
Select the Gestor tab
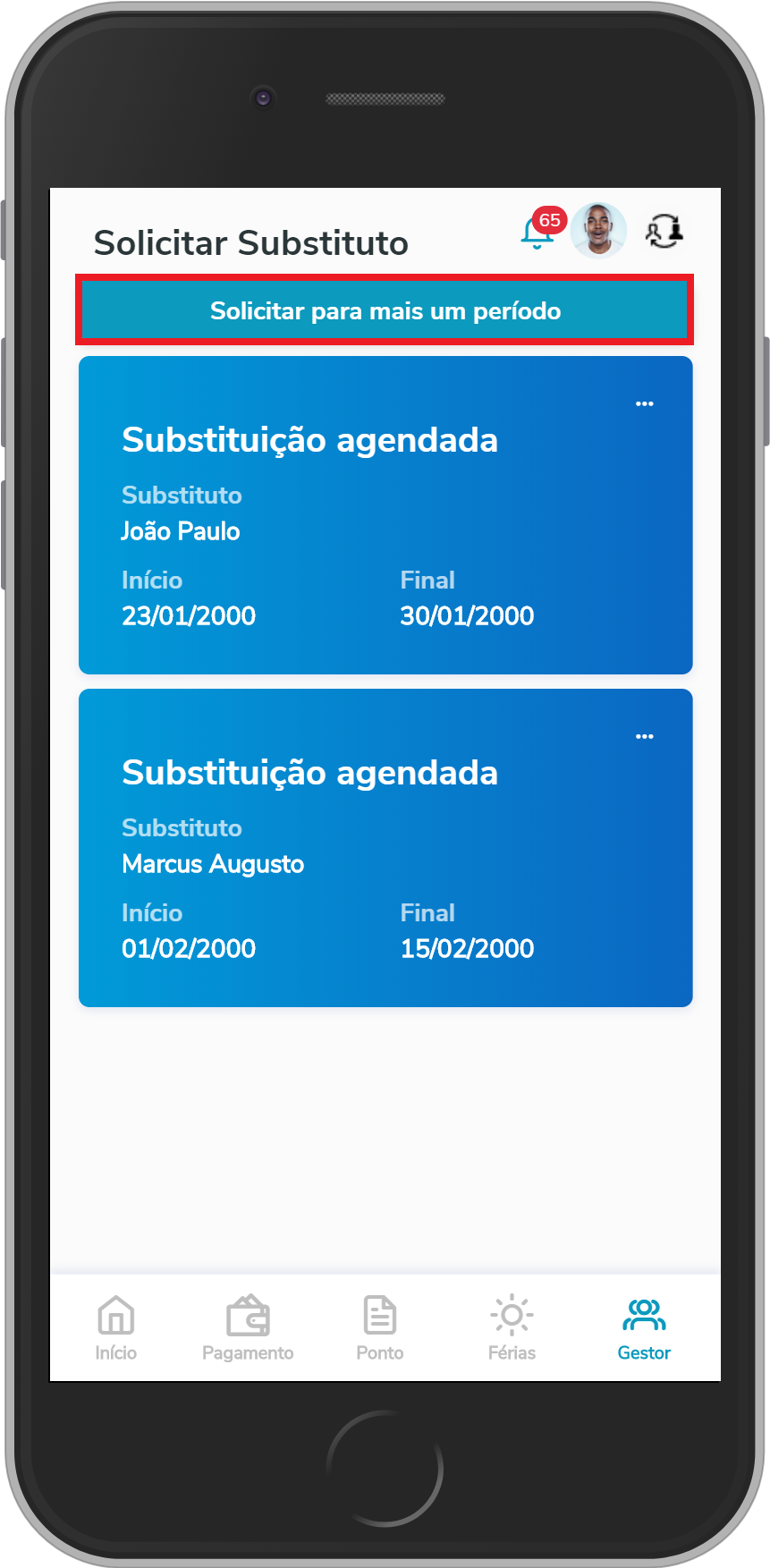click(x=644, y=1327)
